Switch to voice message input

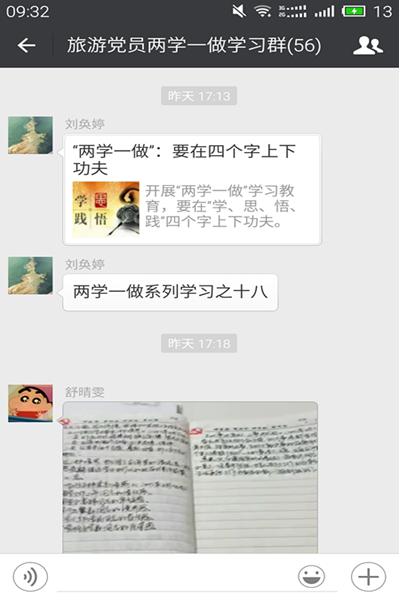point(30,577)
